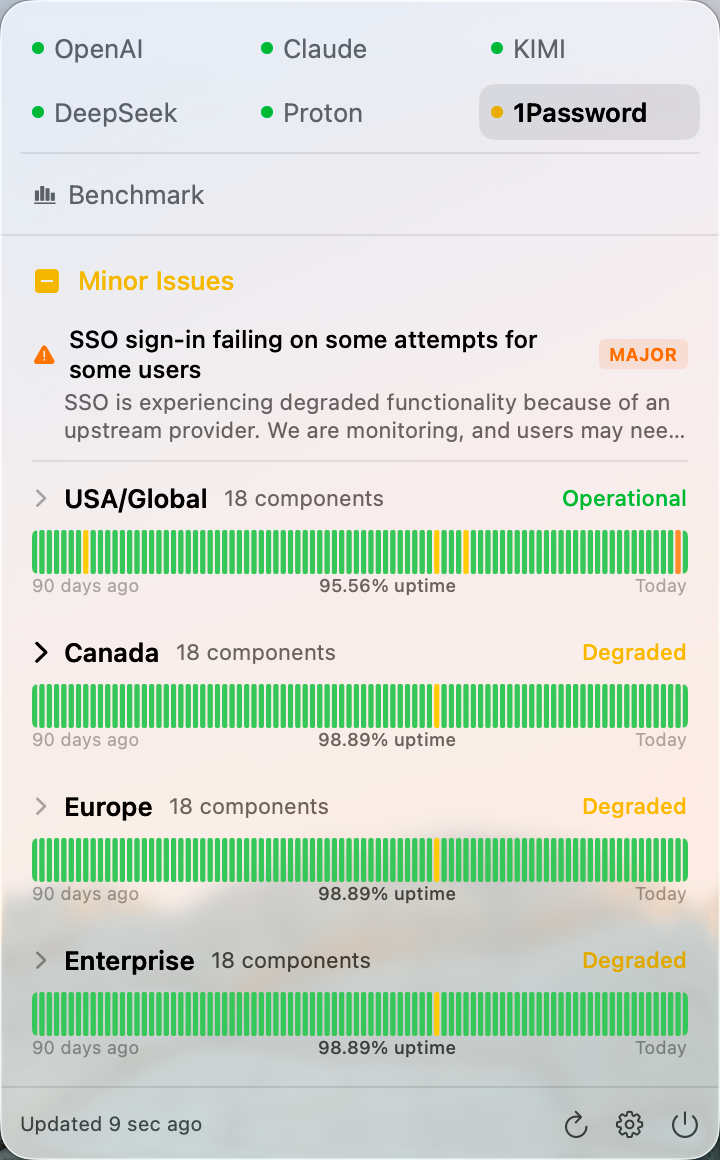Refresh the service statuses

(x=575, y=1124)
